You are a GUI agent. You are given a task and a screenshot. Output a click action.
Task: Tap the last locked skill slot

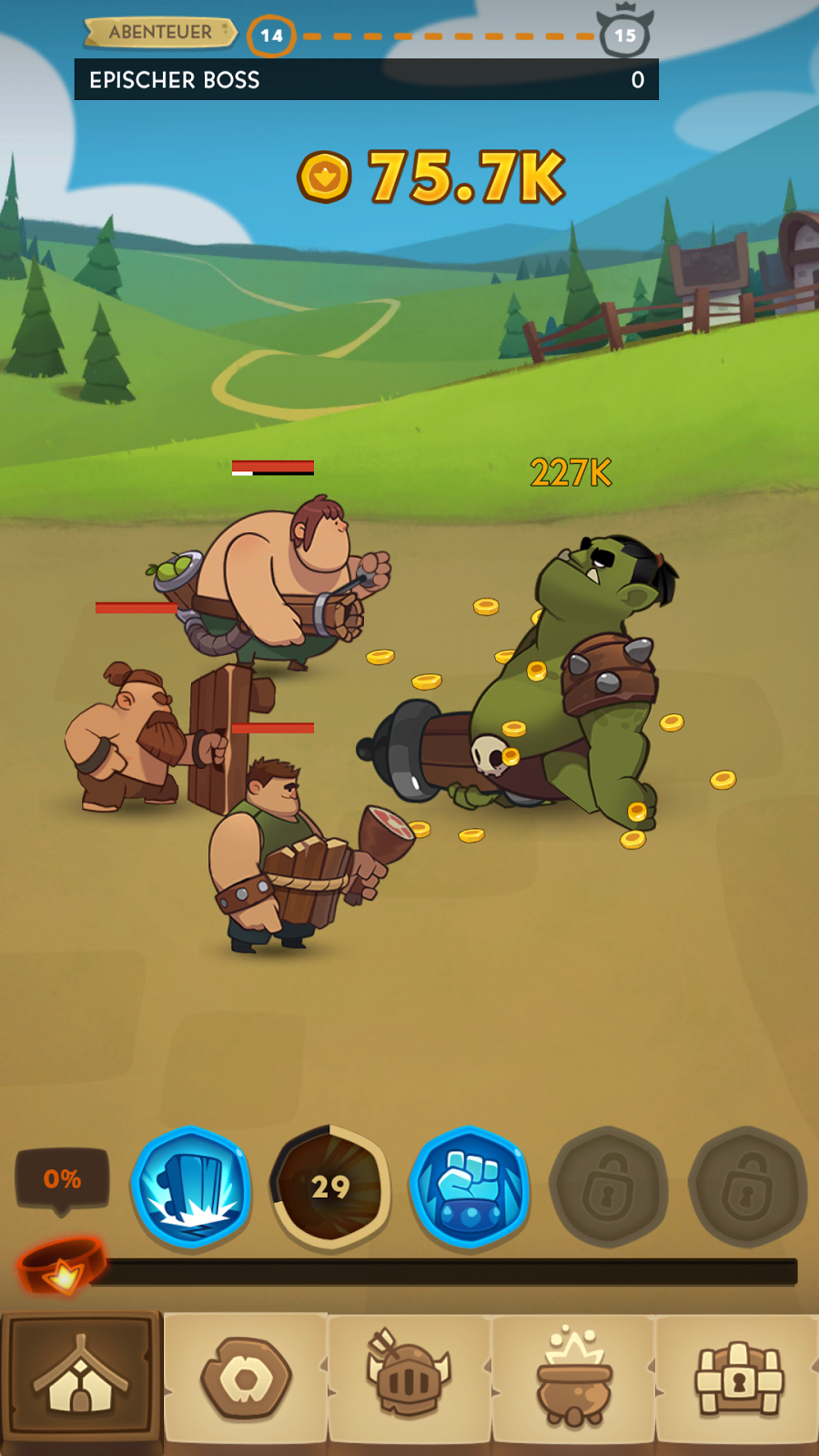(747, 1188)
